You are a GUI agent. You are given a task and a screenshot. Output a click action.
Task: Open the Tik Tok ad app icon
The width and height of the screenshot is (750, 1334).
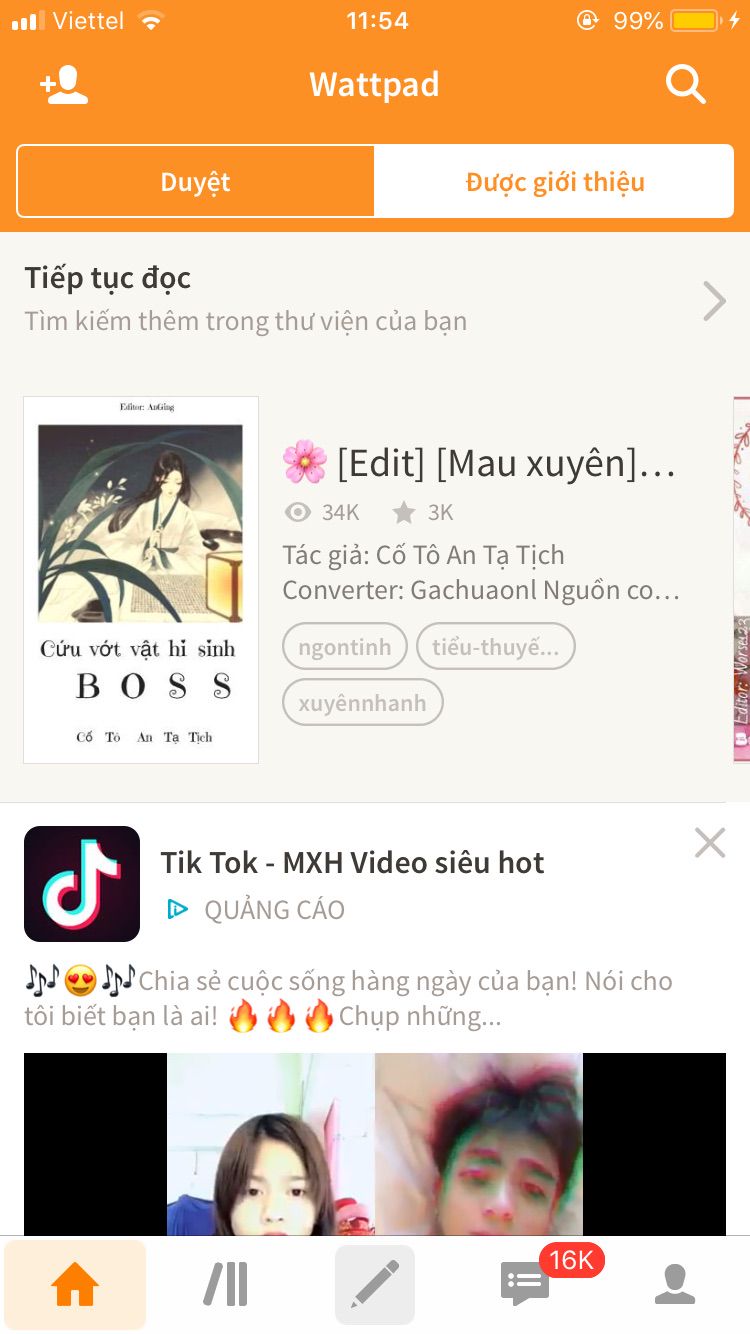coord(82,884)
